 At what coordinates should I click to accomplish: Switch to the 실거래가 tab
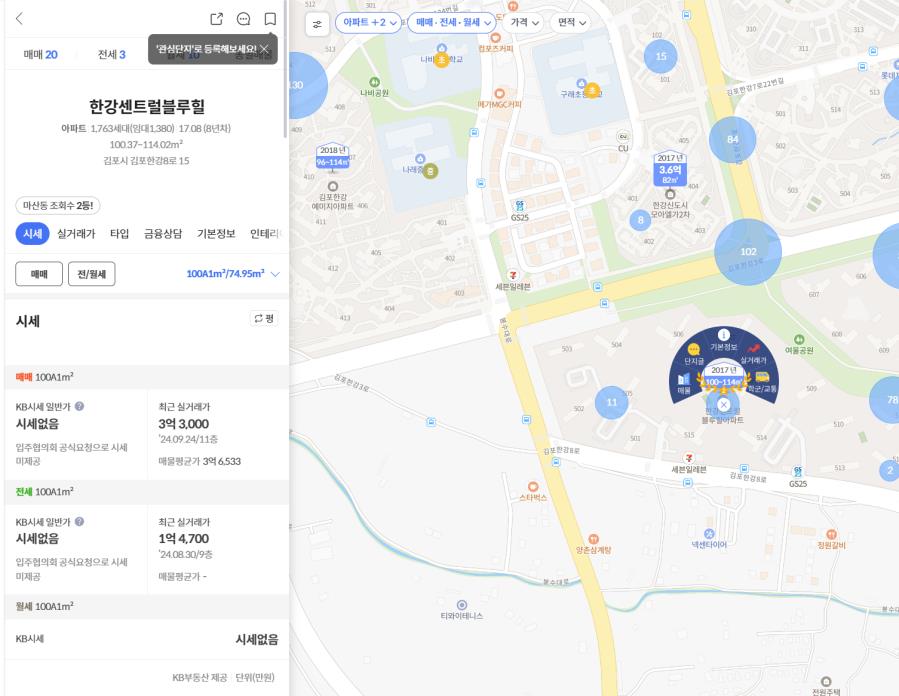click(x=76, y=233)
